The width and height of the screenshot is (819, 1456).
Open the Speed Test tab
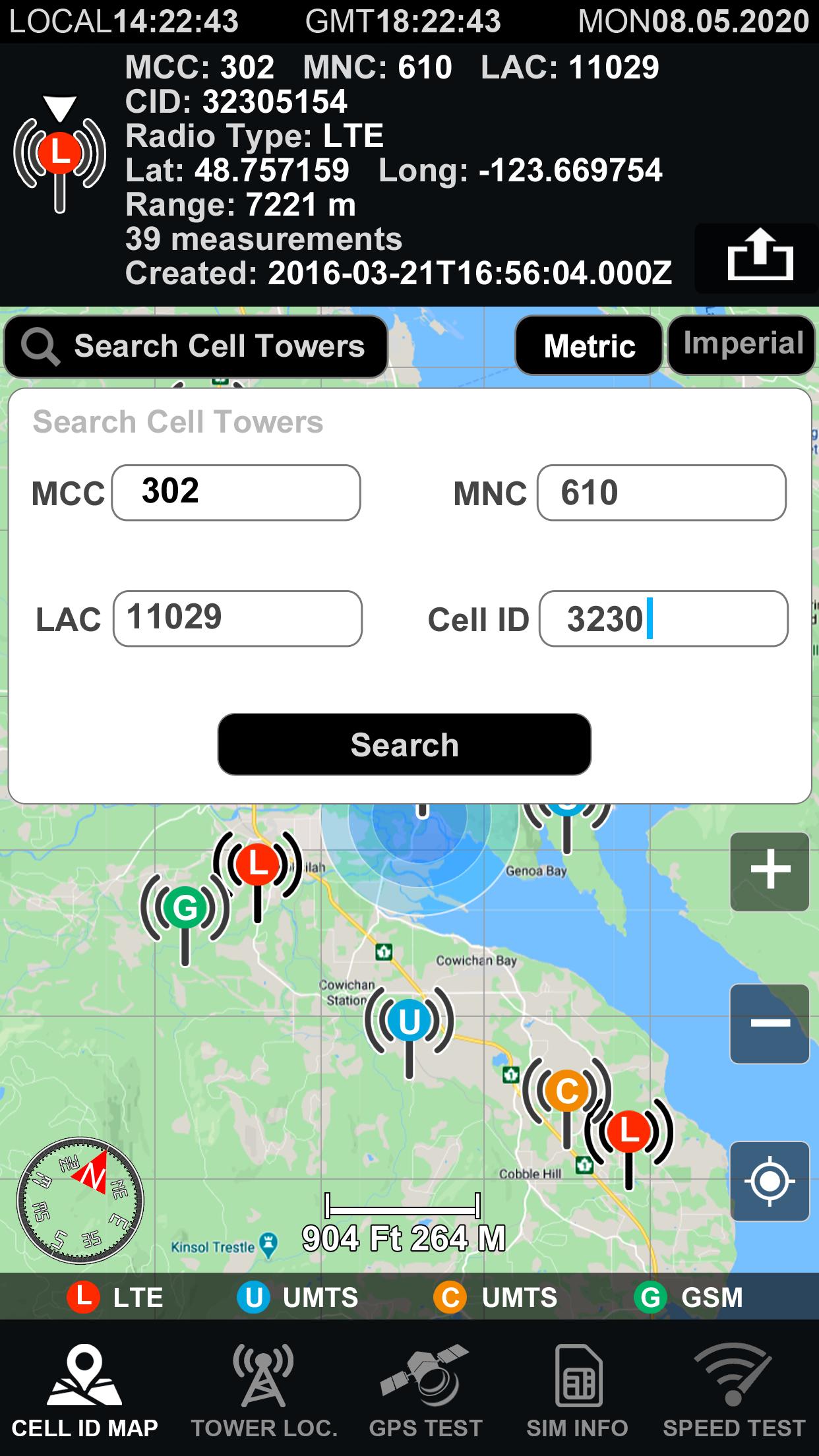coord(734,1391)
